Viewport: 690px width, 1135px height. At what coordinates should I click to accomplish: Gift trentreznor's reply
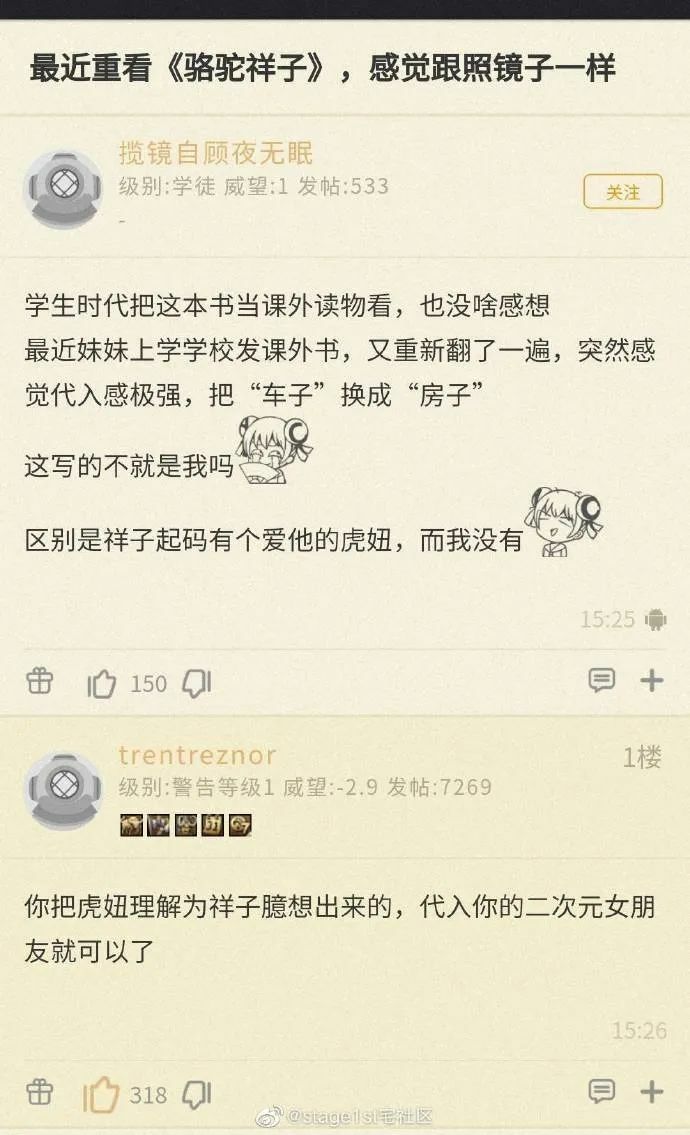39,1092
